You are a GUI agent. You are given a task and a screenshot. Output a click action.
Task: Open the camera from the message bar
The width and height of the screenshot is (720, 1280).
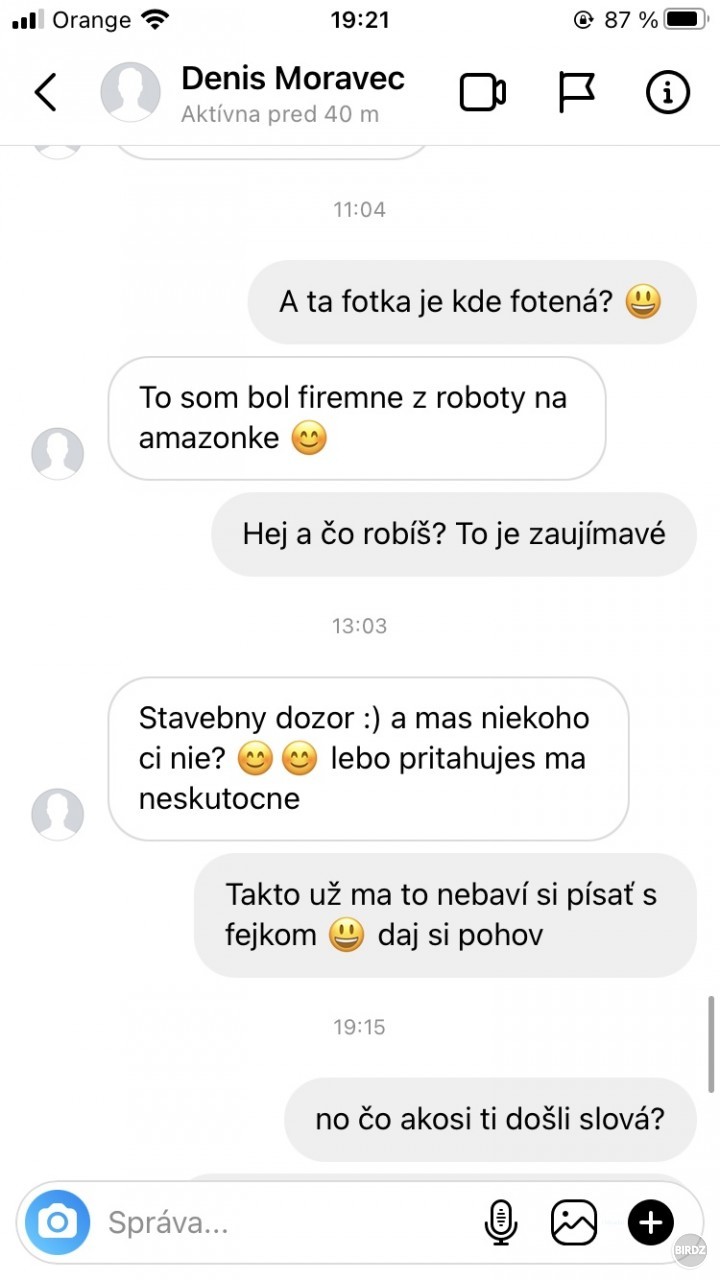[x=58, y=1221]
